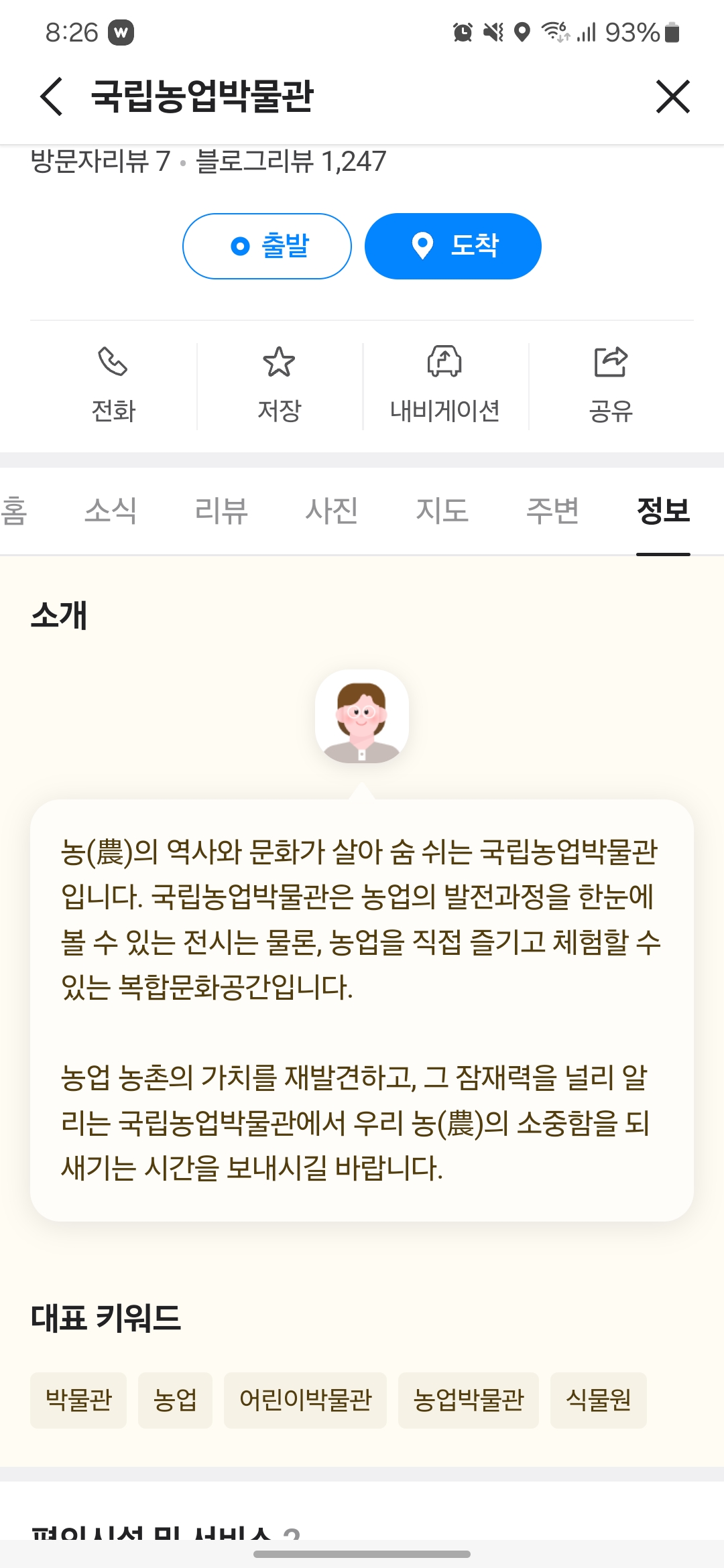The height and width of the screenshot is (1568, 724).
Task: Tap the 박물관 keyword chip
Action: click(78, 1400)
